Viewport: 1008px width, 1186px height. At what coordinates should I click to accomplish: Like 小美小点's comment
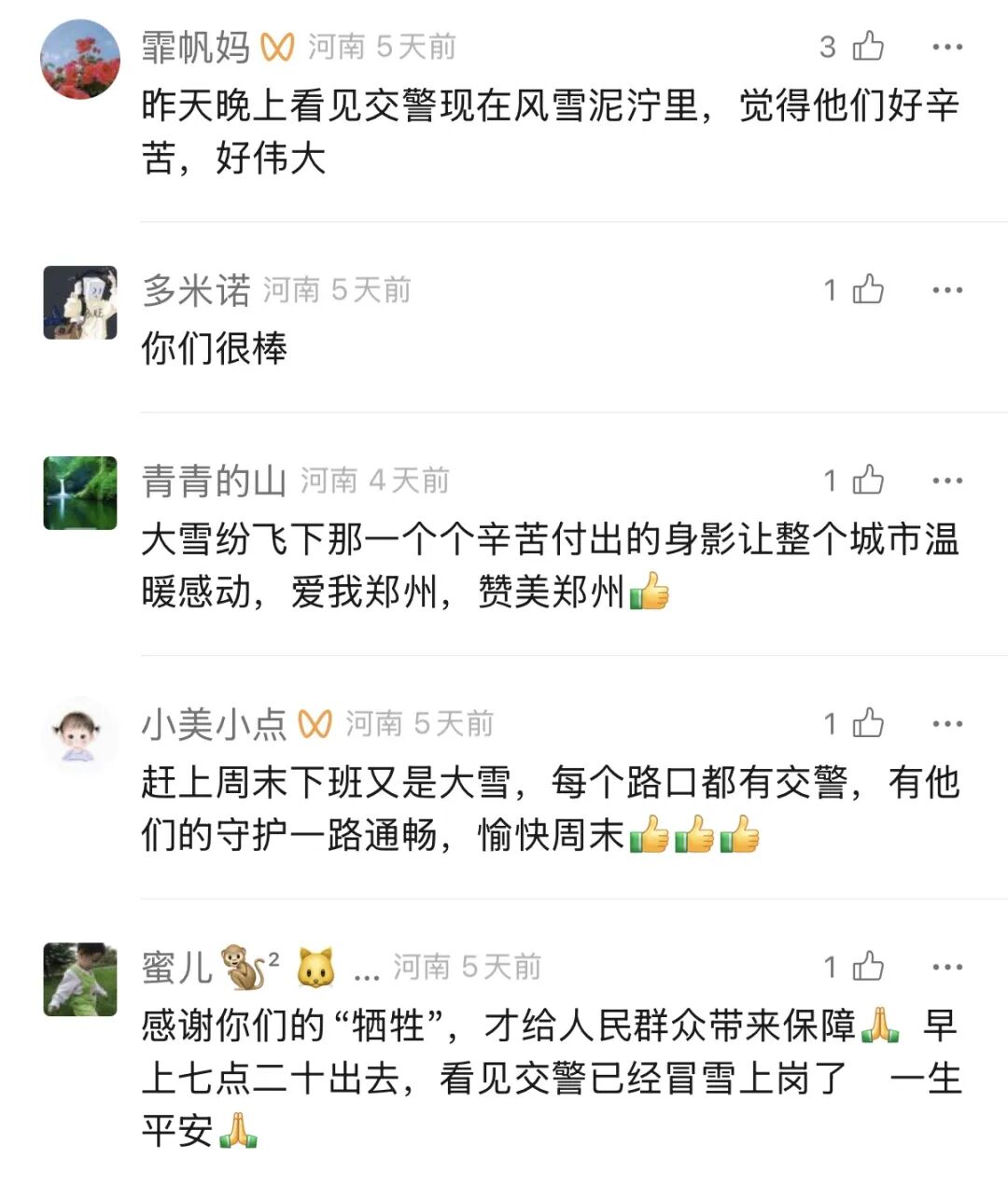[x=868, y=723]
